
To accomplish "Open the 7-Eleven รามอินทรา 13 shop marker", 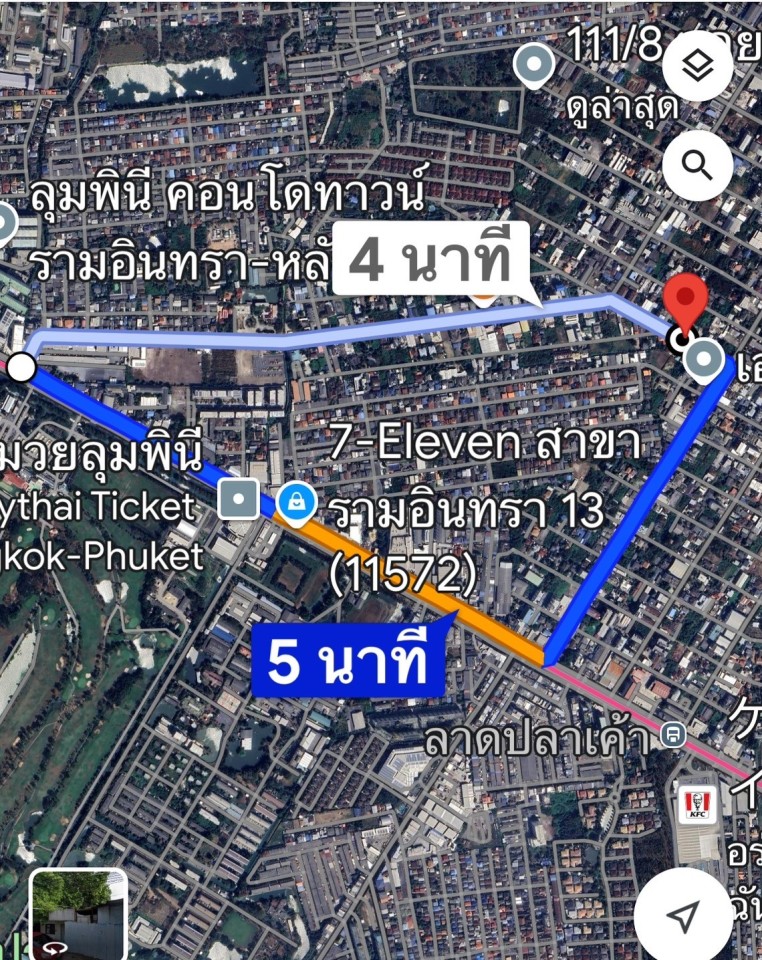I will (x=296, y=501).
